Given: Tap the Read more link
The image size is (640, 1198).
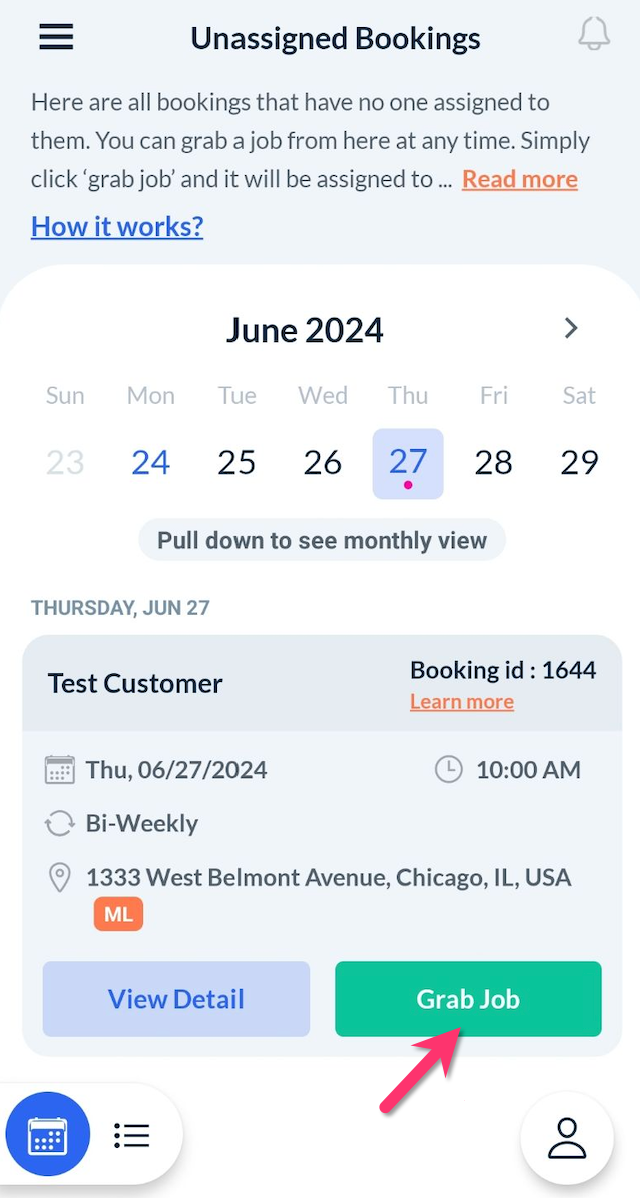Looking at the screenshot, I should tap(519, 180).
